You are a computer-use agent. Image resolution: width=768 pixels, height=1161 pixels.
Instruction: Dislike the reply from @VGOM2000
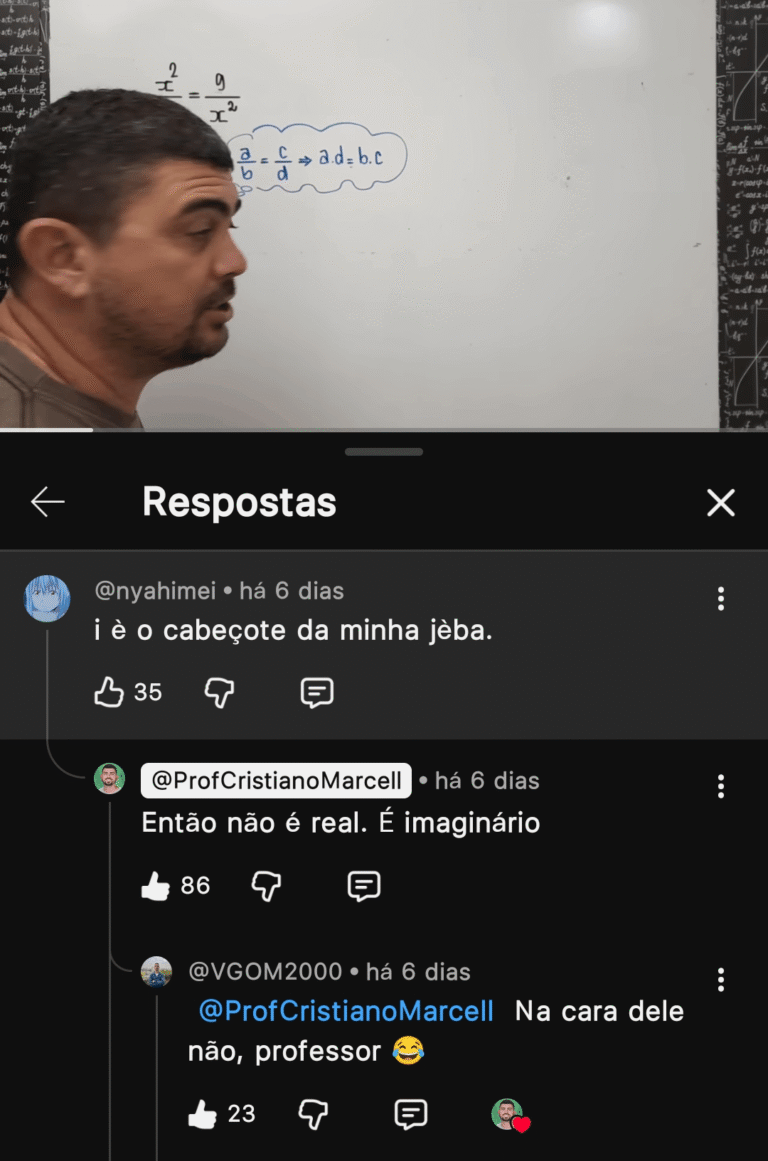pyautogui.click(x=313, y=1114)
